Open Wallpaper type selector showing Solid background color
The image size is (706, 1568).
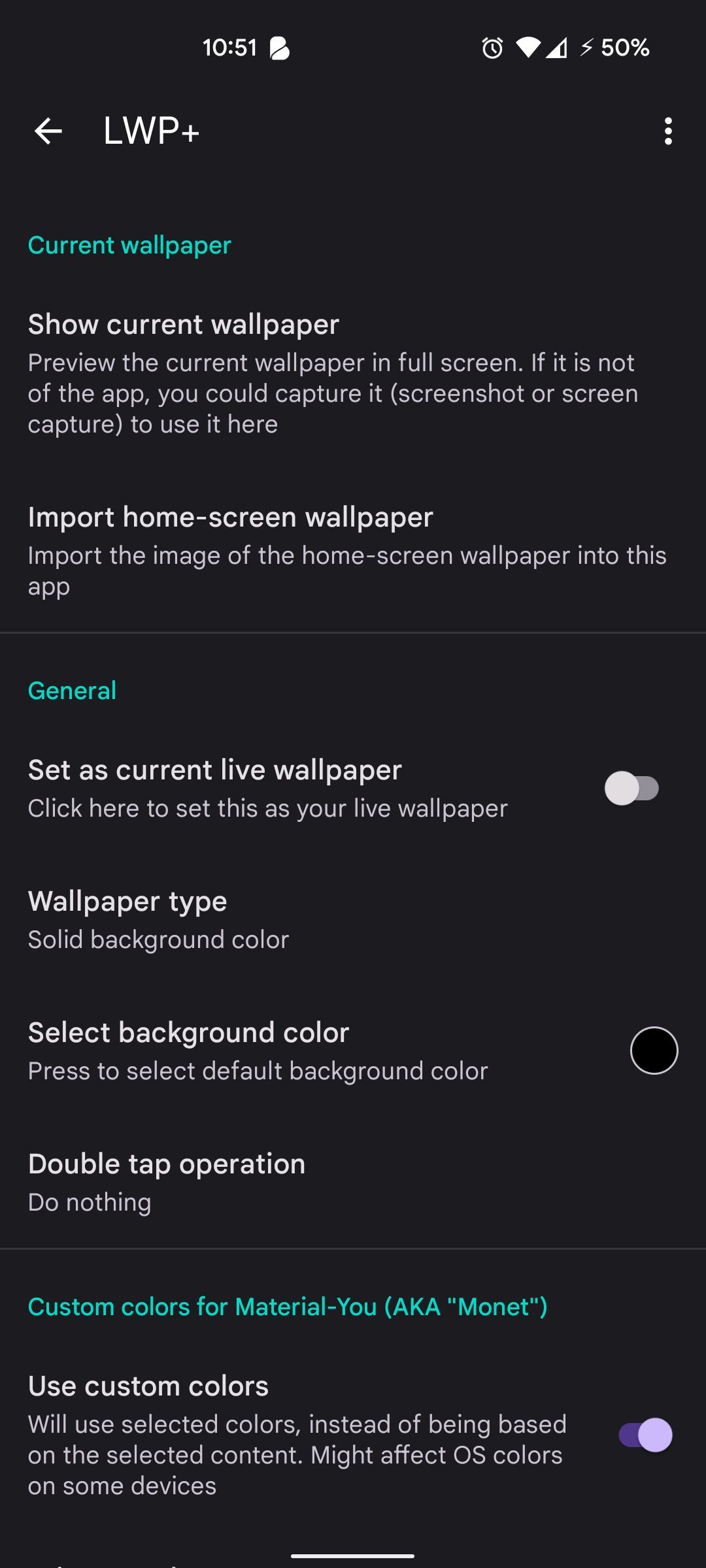click(x=261, y=918)
